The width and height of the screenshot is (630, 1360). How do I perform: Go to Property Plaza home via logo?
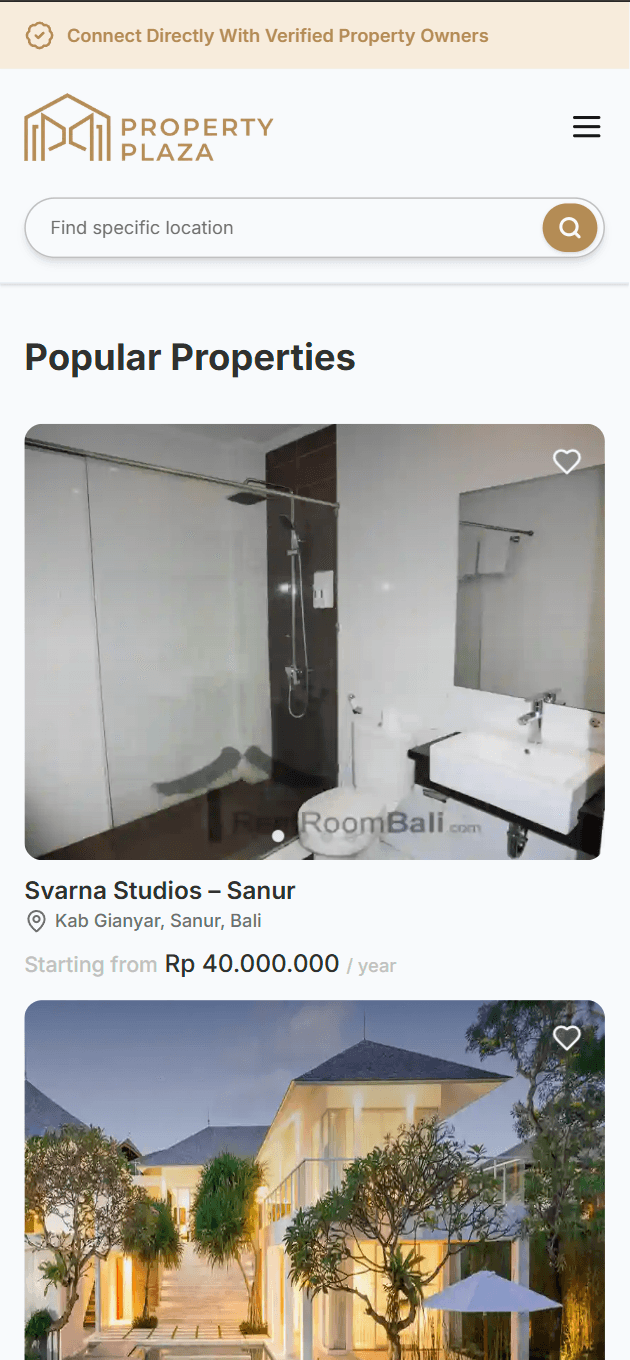[148, 128]
